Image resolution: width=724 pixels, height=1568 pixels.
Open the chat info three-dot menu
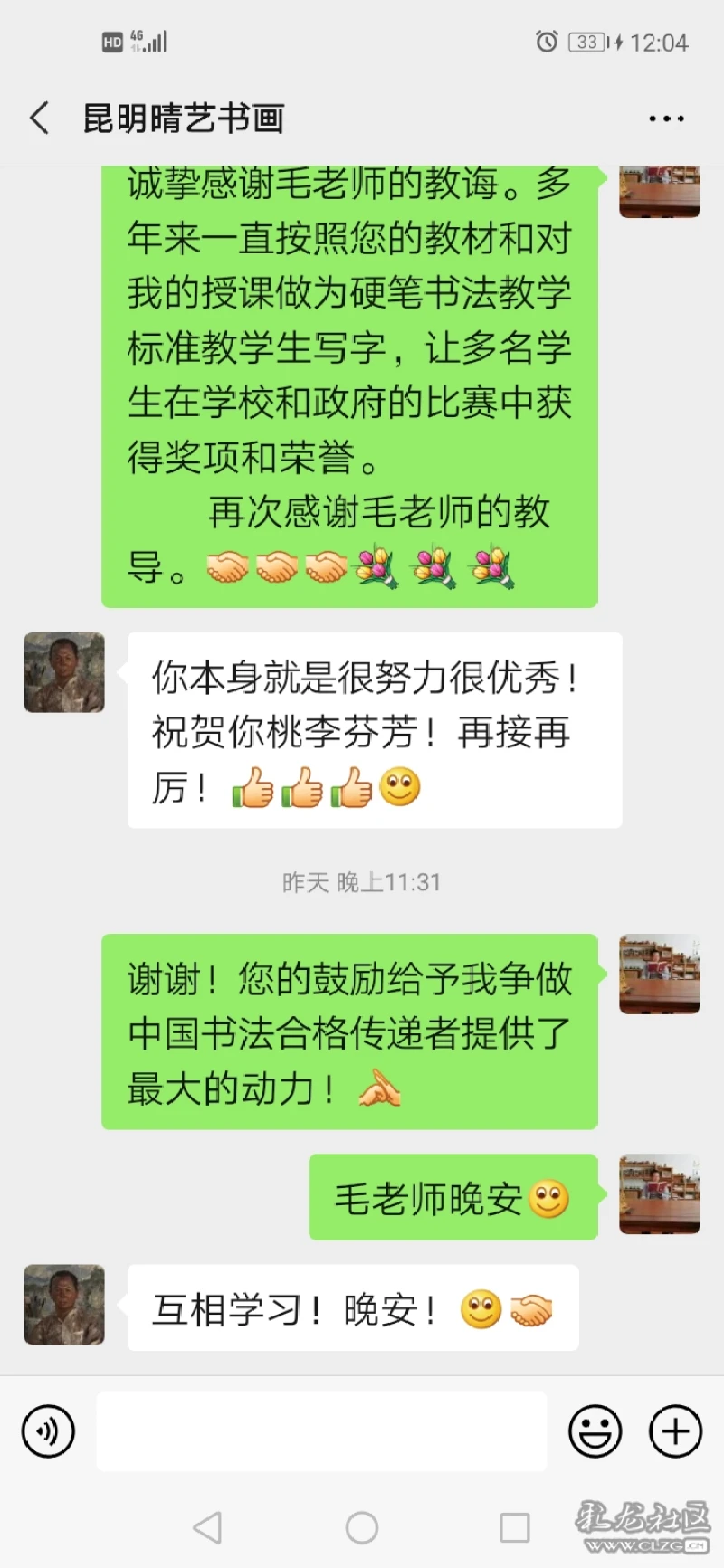click(x=666, y=119)
